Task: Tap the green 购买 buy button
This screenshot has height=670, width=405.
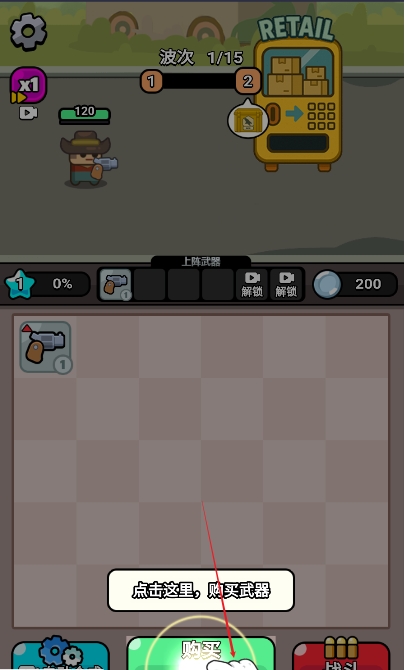Action: pyautogui.click(x=201, y=653)
